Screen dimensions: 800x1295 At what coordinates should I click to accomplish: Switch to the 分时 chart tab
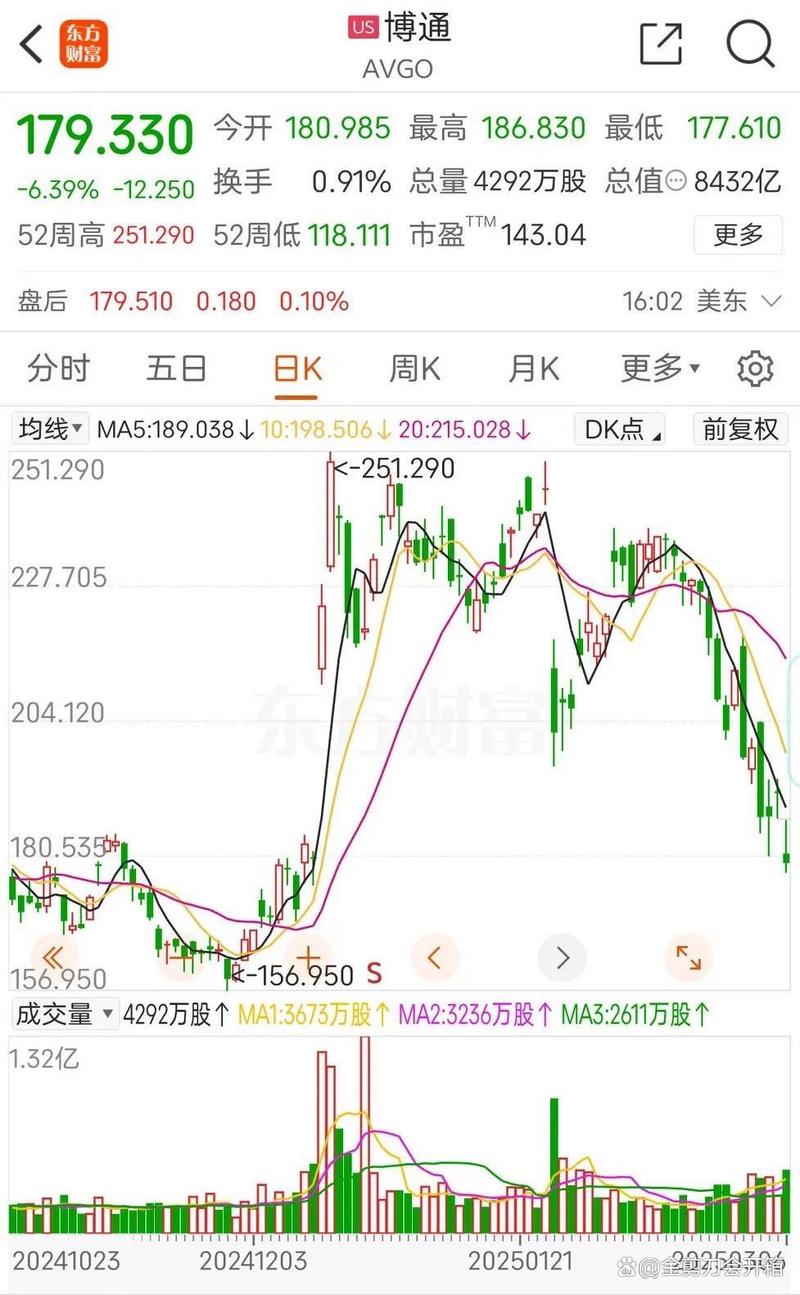point(58,368)
